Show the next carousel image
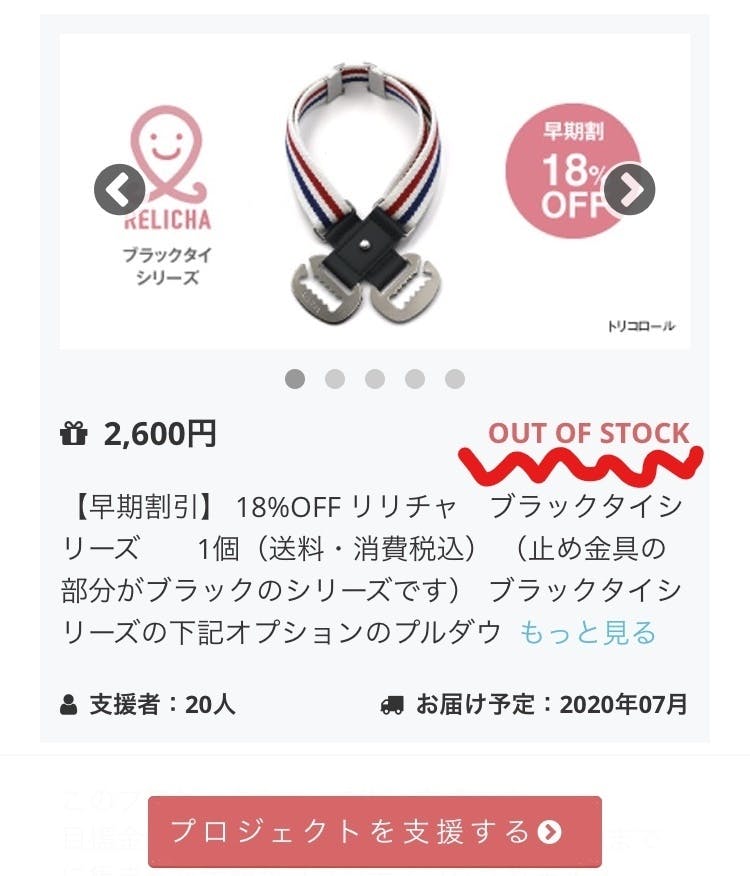The image size is (750, 876). point(629,190)
